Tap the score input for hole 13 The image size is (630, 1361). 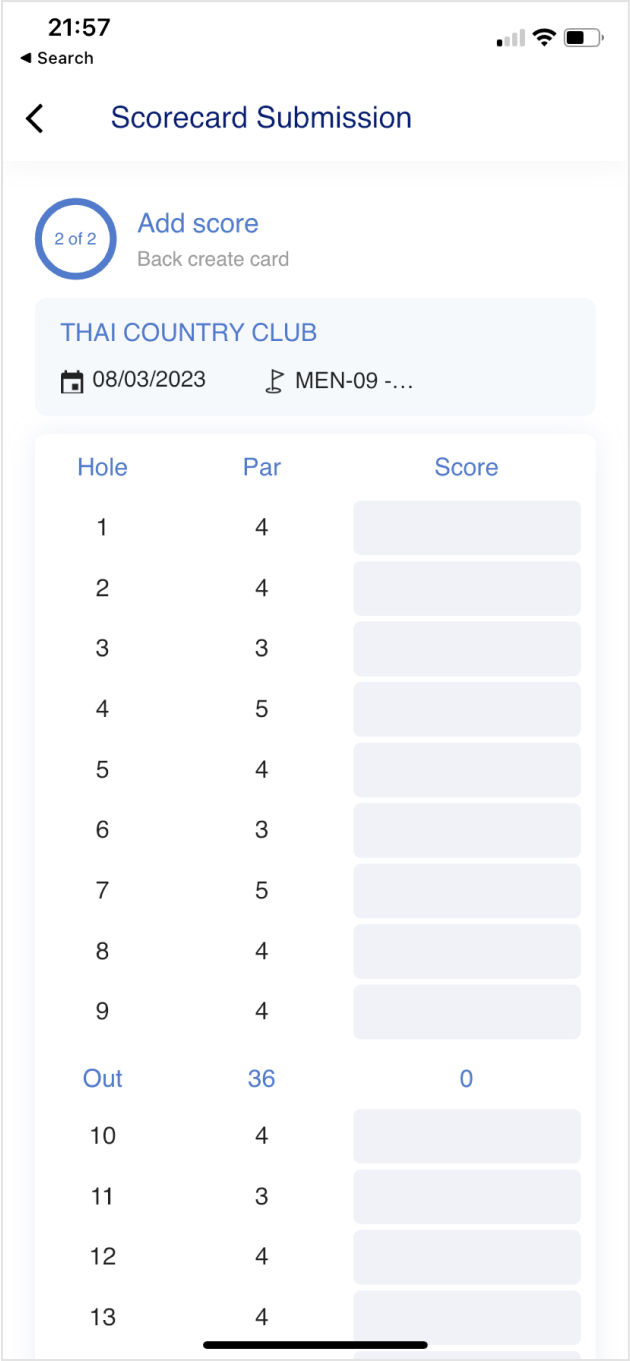click(x=466, y=1316)
